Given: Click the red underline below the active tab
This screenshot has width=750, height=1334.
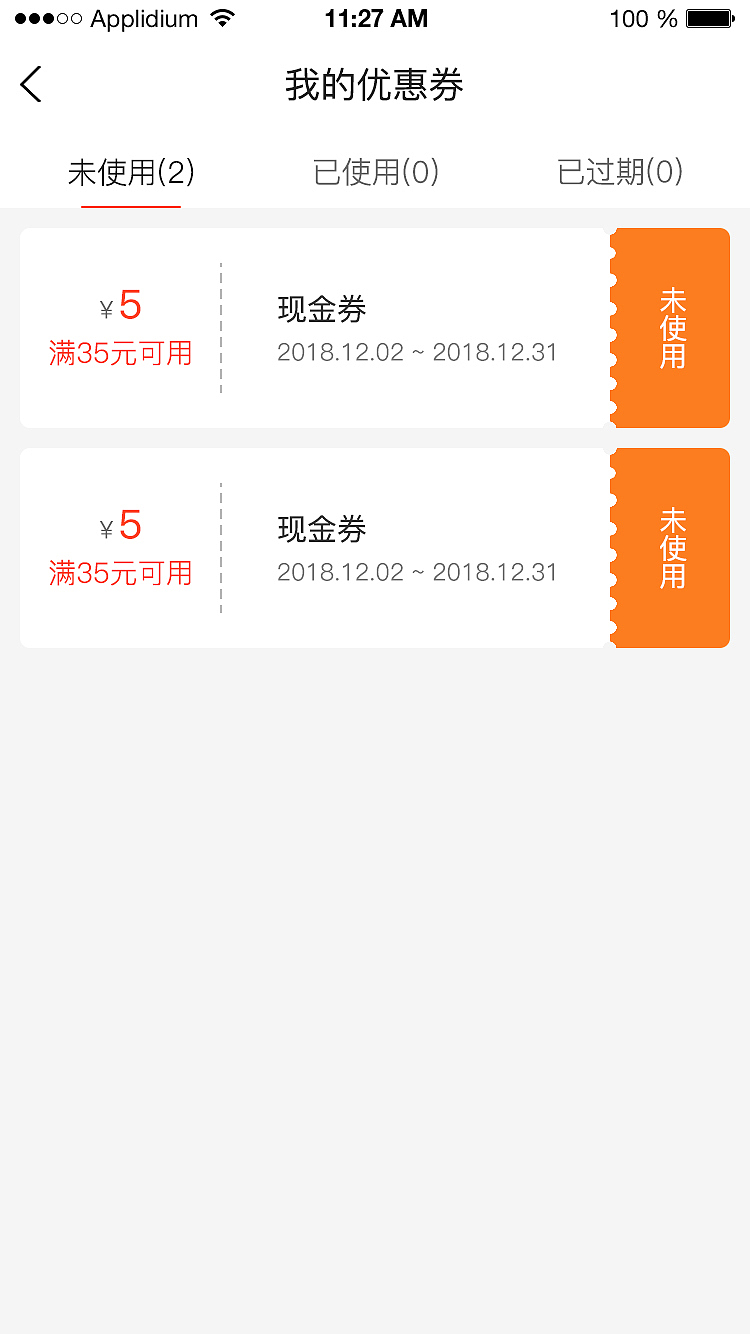Looking at the screenshot, I should click(x=130, y=208).
